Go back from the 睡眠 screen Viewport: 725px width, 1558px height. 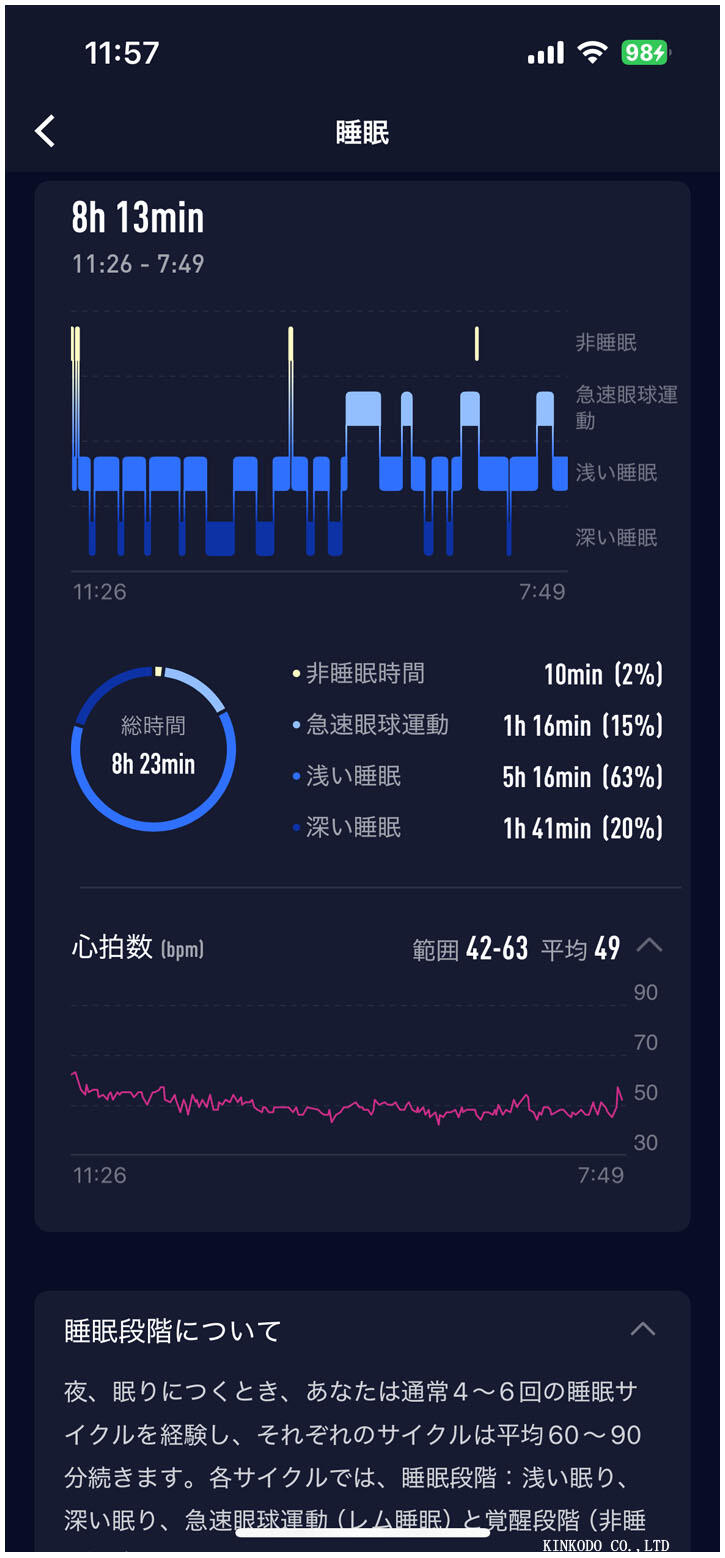pyautogui.click(x=45, y=131)
